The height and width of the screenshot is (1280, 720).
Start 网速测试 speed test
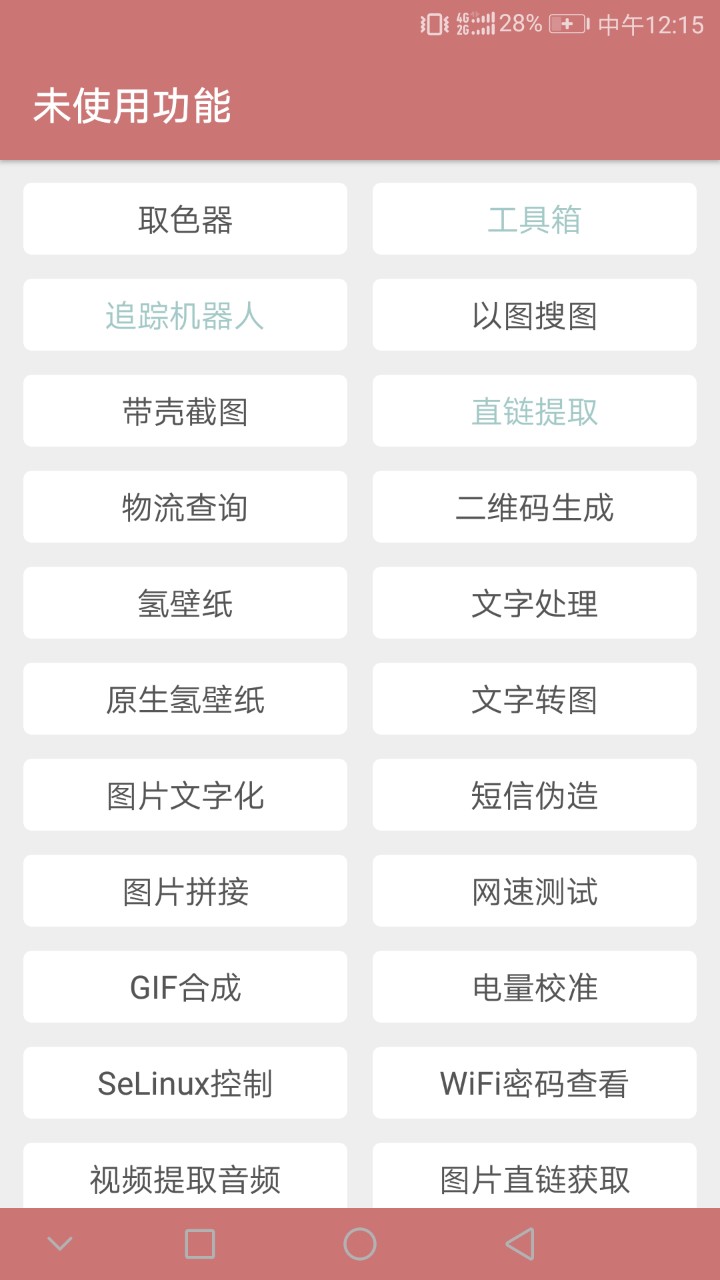(x=534, y=891)
